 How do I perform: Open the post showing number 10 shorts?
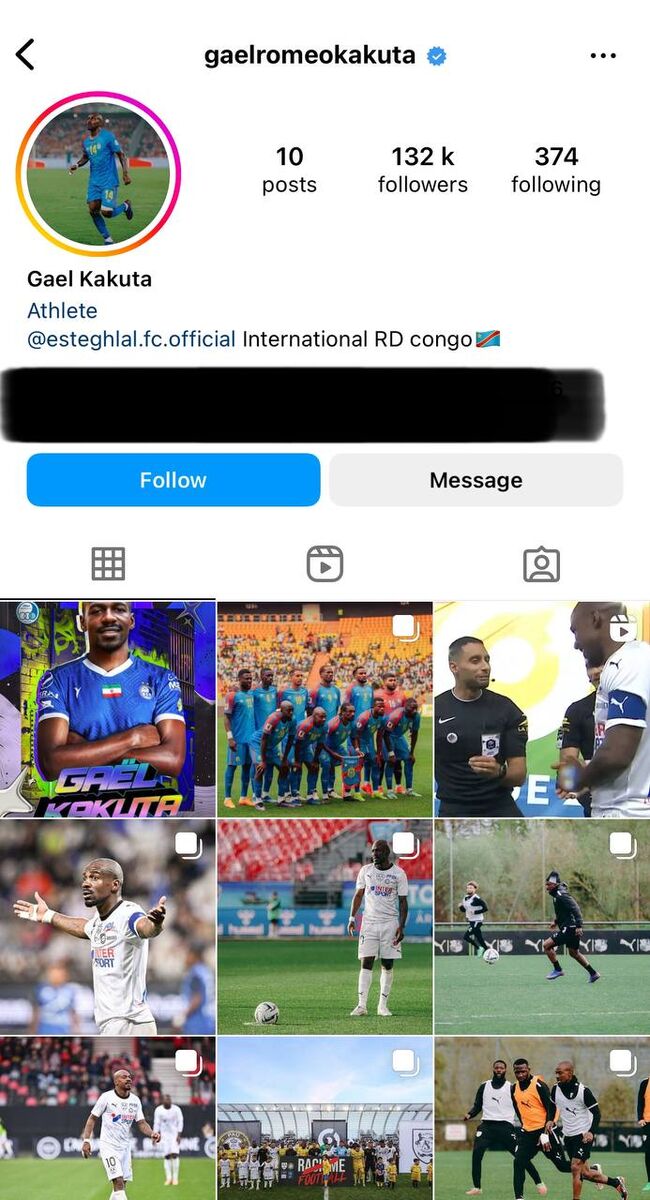tap(107, 1118)
